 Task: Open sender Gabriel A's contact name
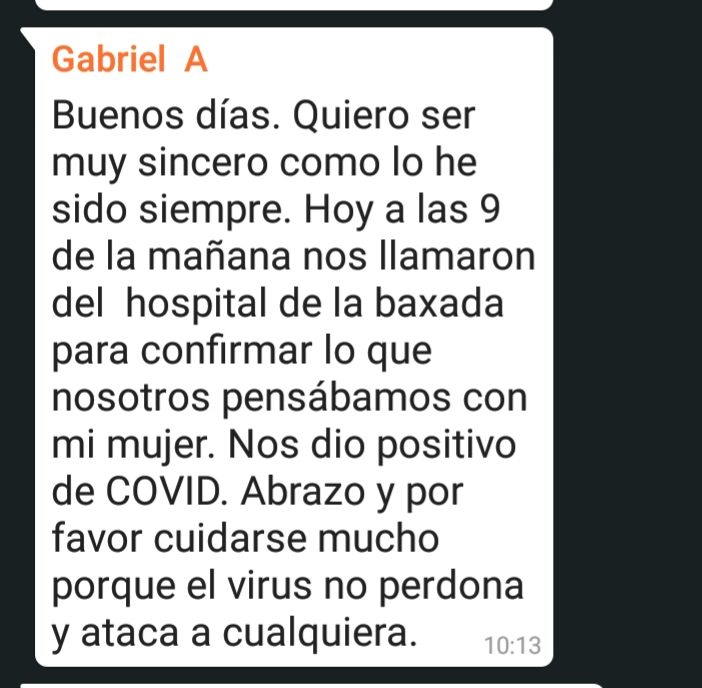pyautogui.click(x=129, y=60)
